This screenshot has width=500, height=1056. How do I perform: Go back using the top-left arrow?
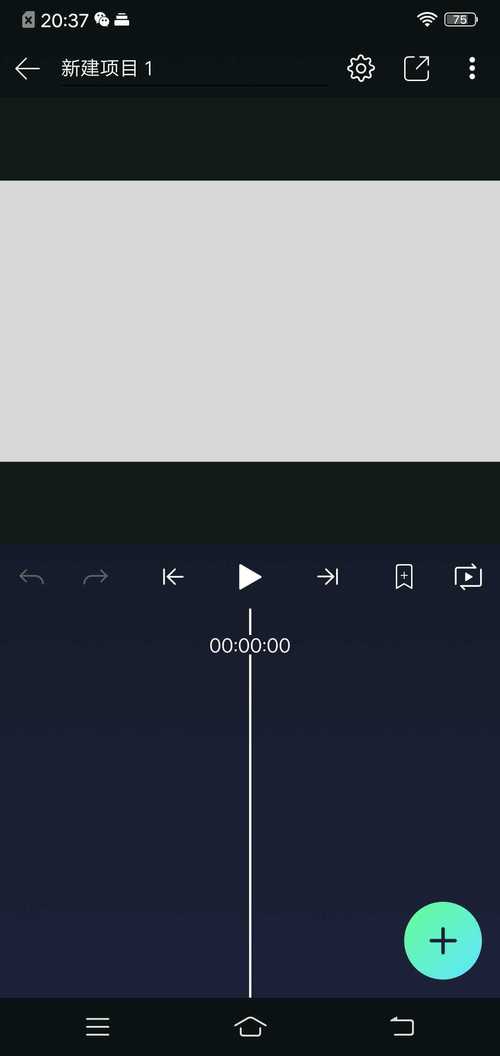pyautogui.click(x=27, y=68)
